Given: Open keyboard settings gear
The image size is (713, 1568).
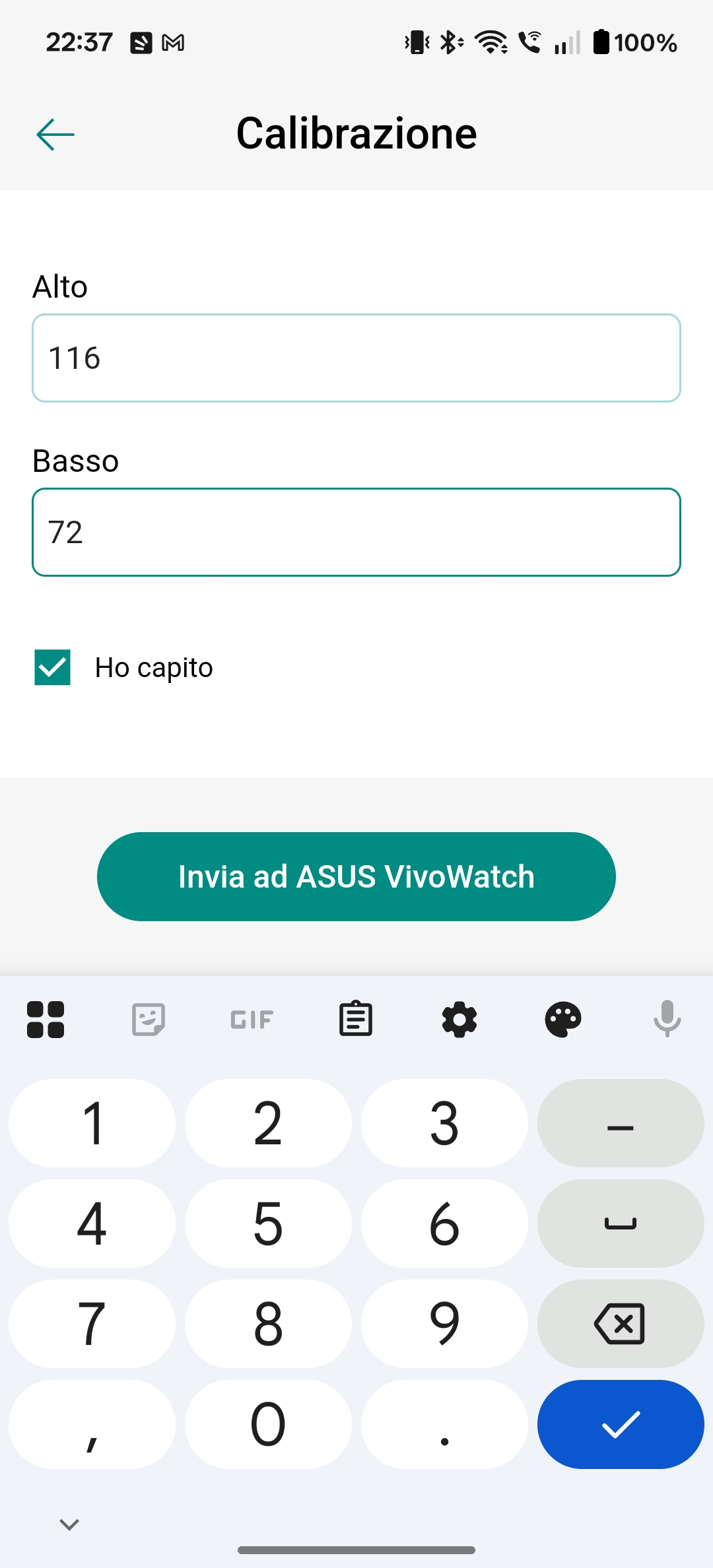Looking at the screenshot, I should [459, 1019].
